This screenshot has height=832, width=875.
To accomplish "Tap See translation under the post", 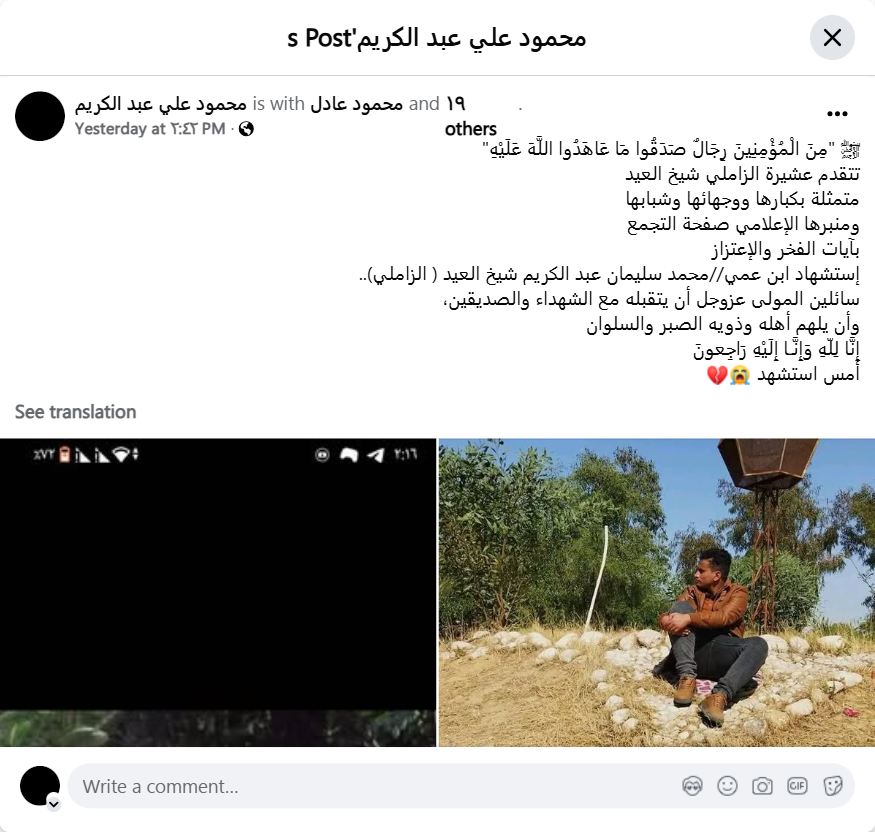I will (75, 412).
